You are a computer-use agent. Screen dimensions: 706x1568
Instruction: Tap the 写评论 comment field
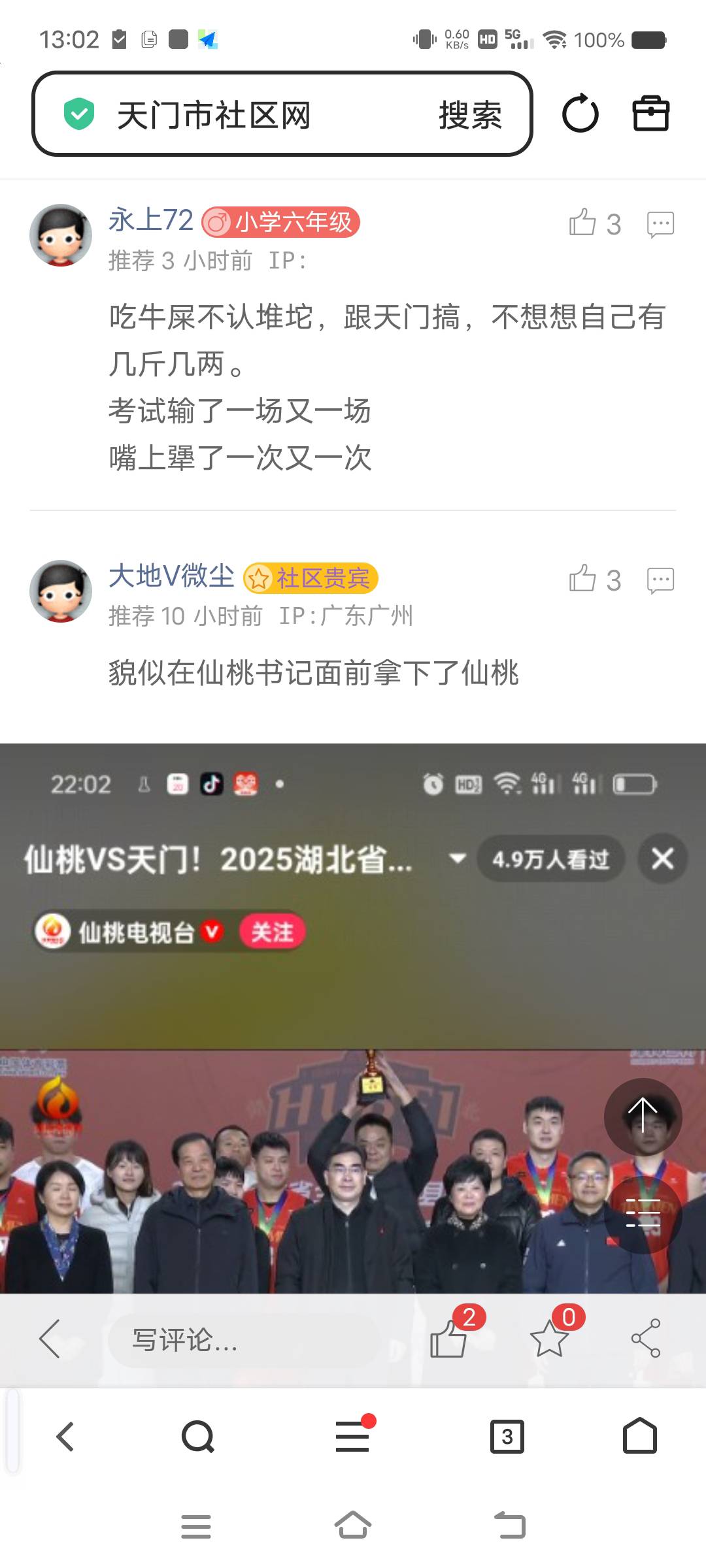click(242, 1340)
